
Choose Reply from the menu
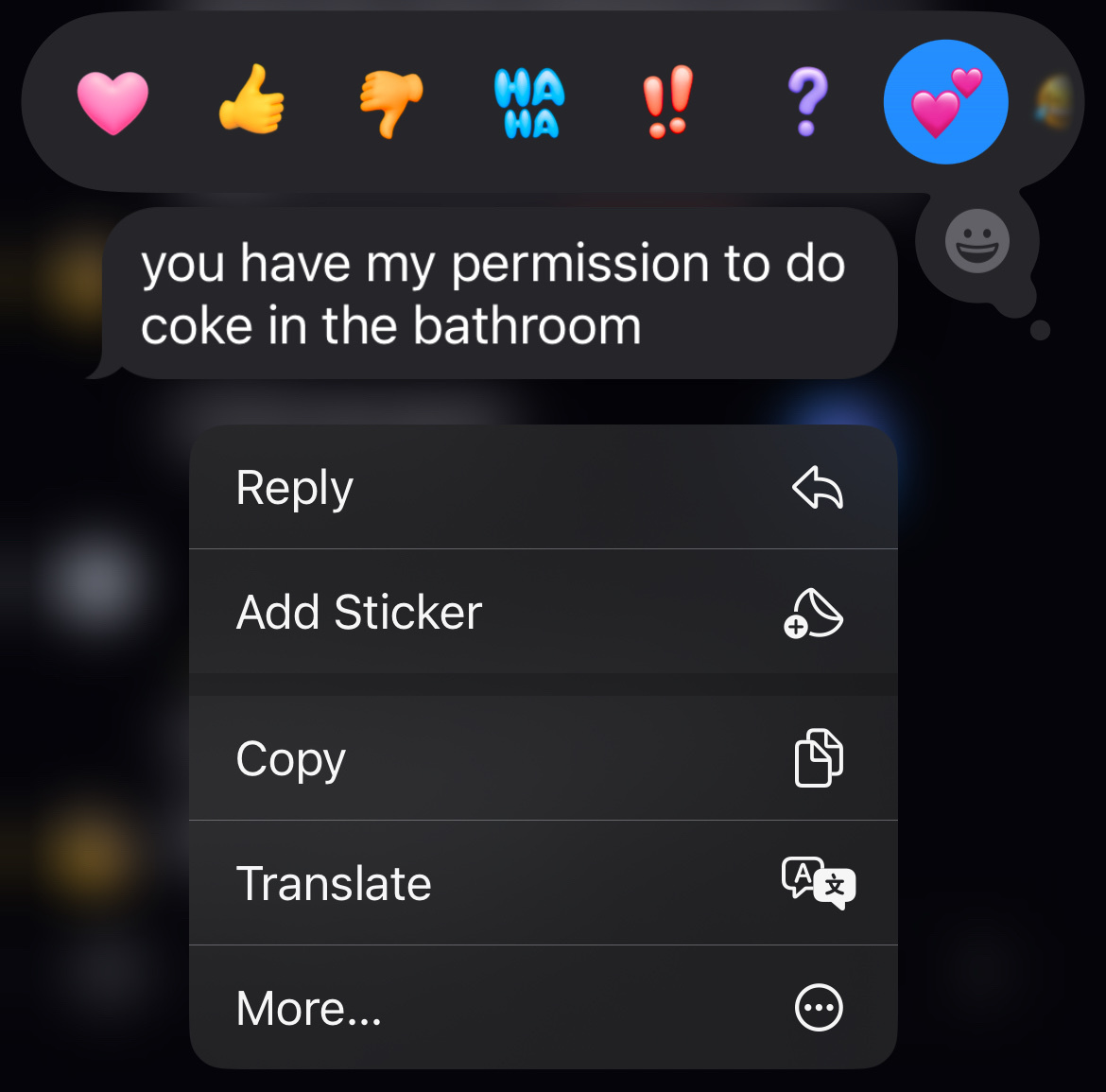click(x=543, y=488)
